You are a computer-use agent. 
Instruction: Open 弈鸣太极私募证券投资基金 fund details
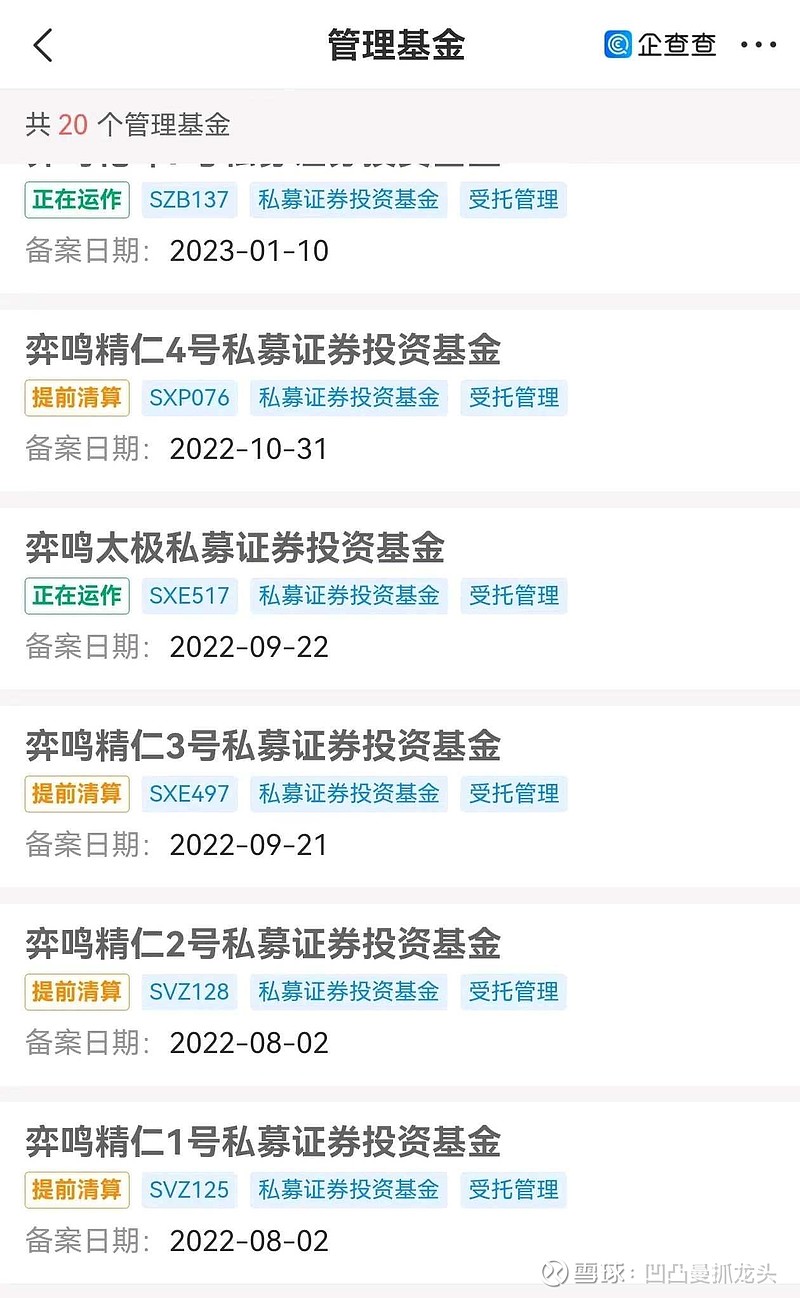click(x=400, y=598)
